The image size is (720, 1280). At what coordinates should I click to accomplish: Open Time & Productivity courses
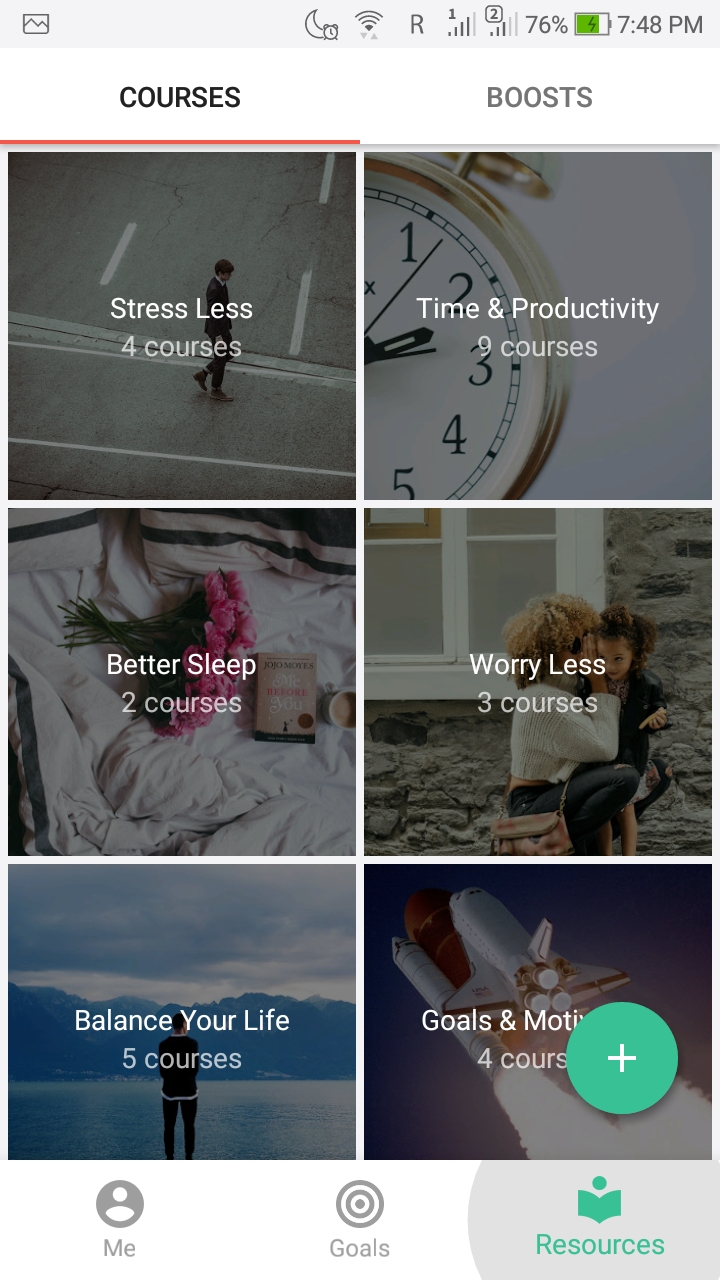pyautogui.click(x=538, y=326)
